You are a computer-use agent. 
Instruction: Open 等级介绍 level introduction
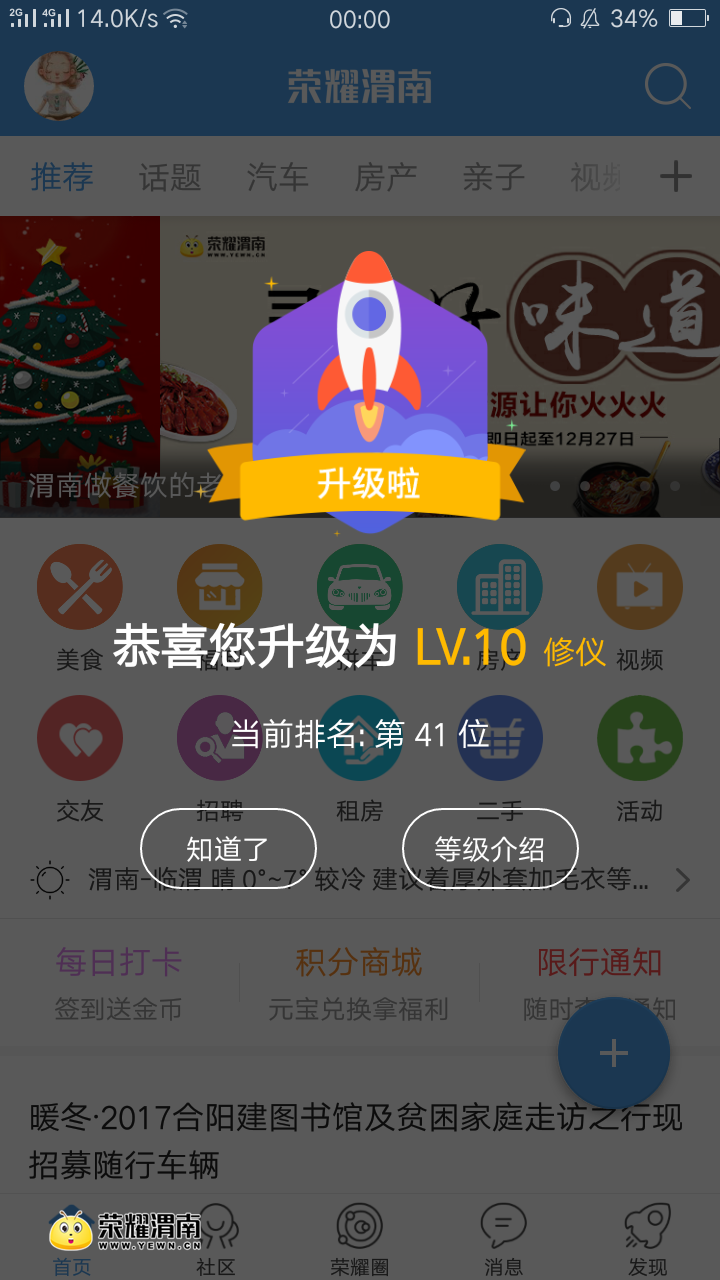pyautogui.click(x=490, y=849)
